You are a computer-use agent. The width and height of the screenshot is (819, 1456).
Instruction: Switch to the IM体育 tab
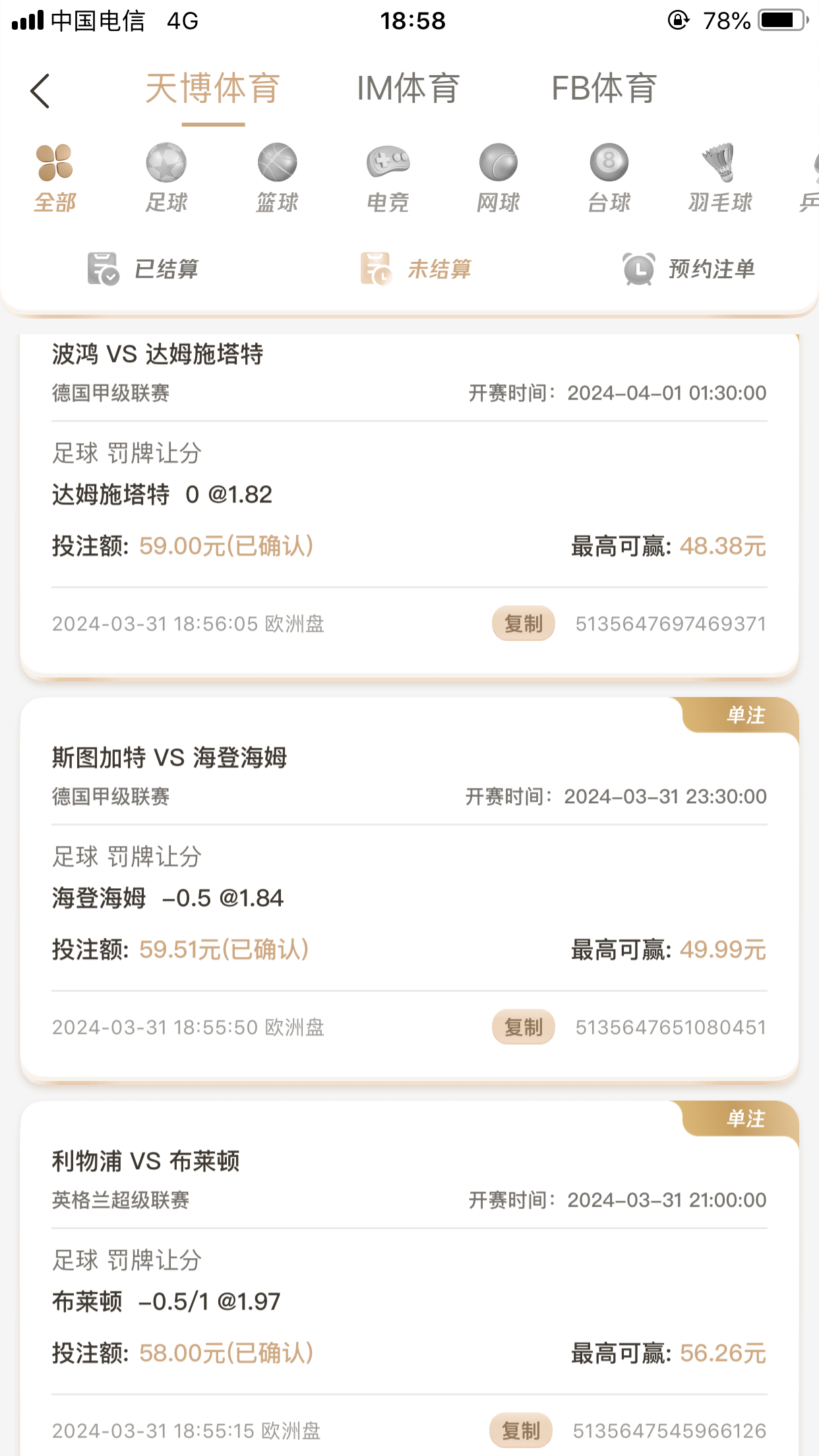pyautogui.click(x=408, y=88)
